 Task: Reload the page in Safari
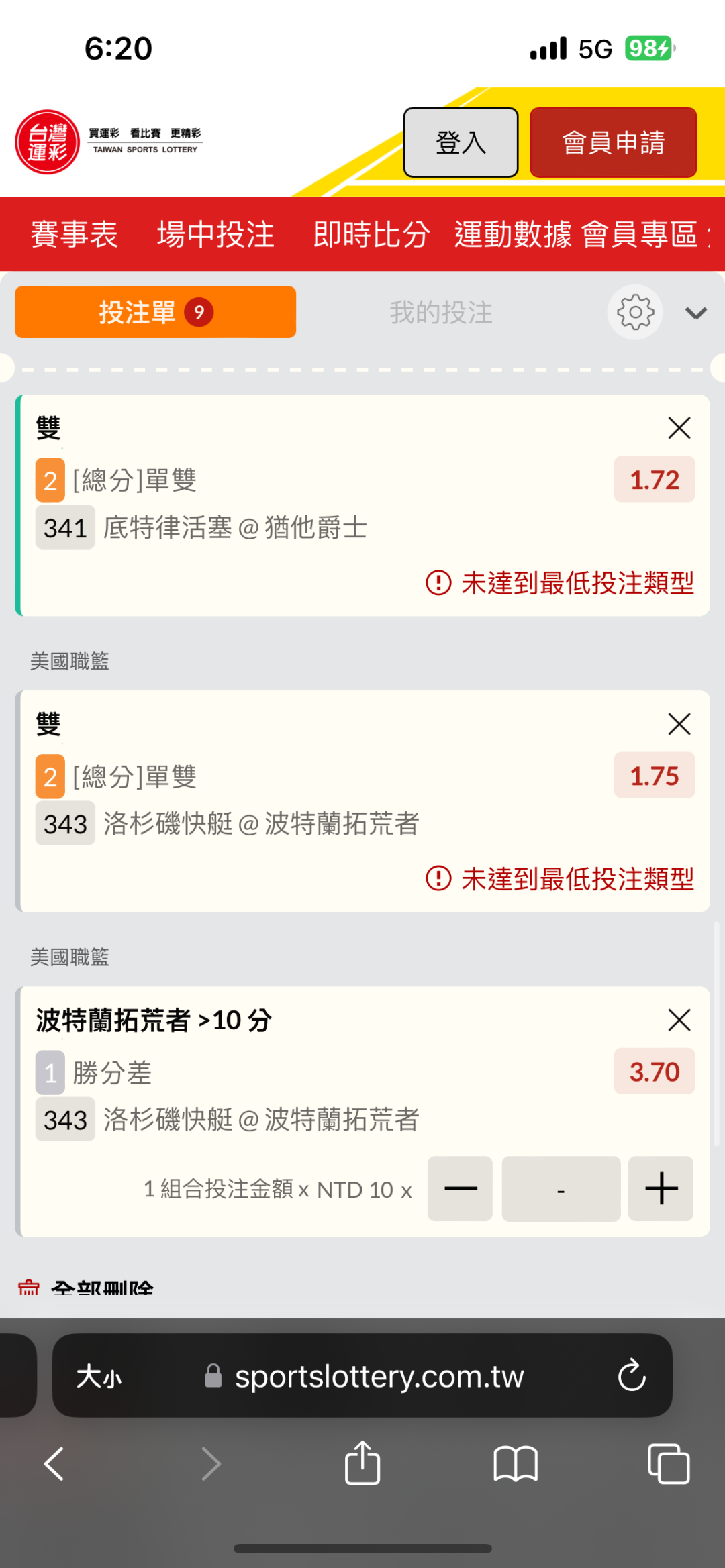pyautogui.click(x=631, y=1376)
